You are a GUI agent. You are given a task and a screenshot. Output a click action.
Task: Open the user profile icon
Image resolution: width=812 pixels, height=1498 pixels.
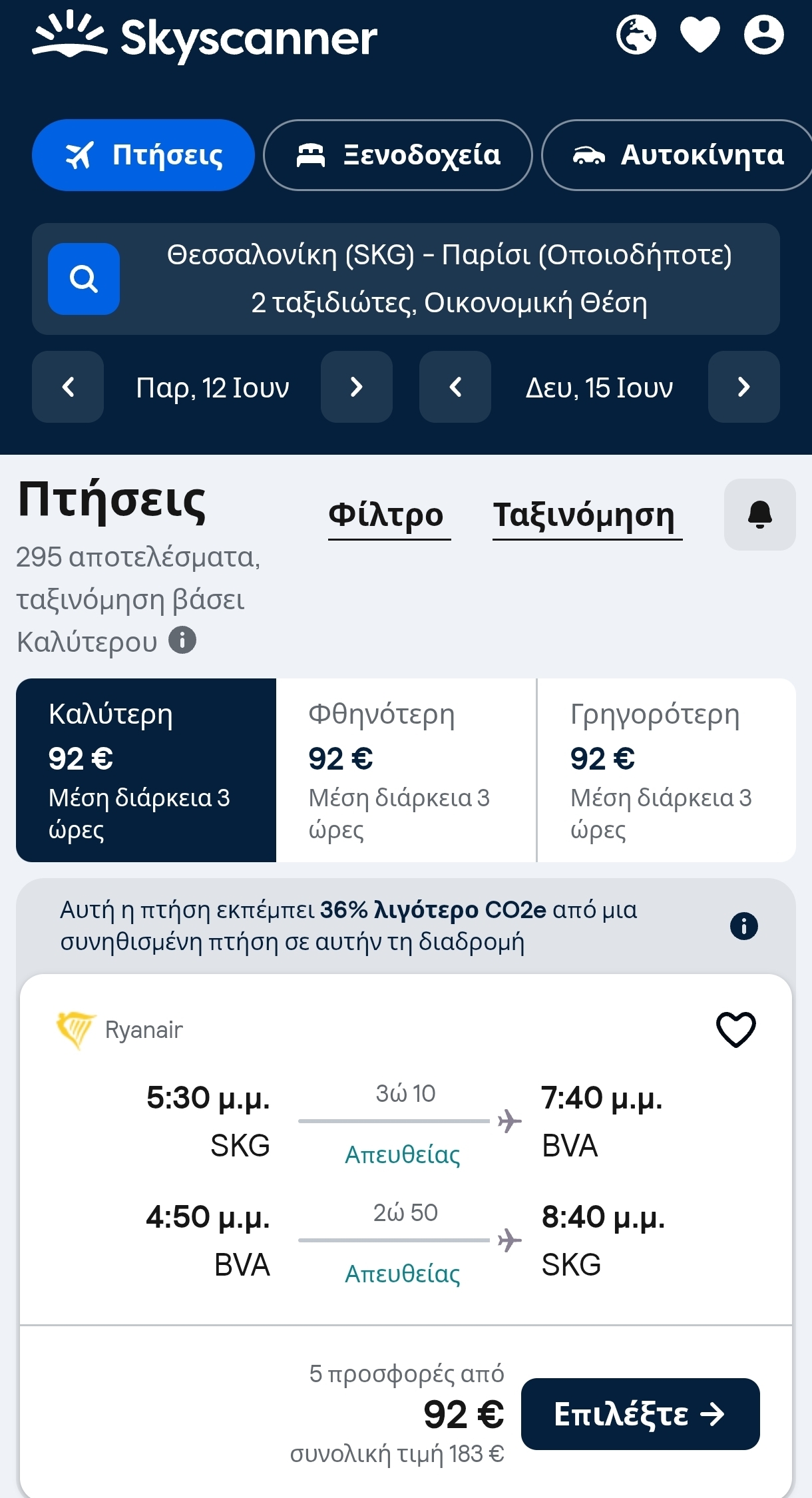click(x=763, y=35)
